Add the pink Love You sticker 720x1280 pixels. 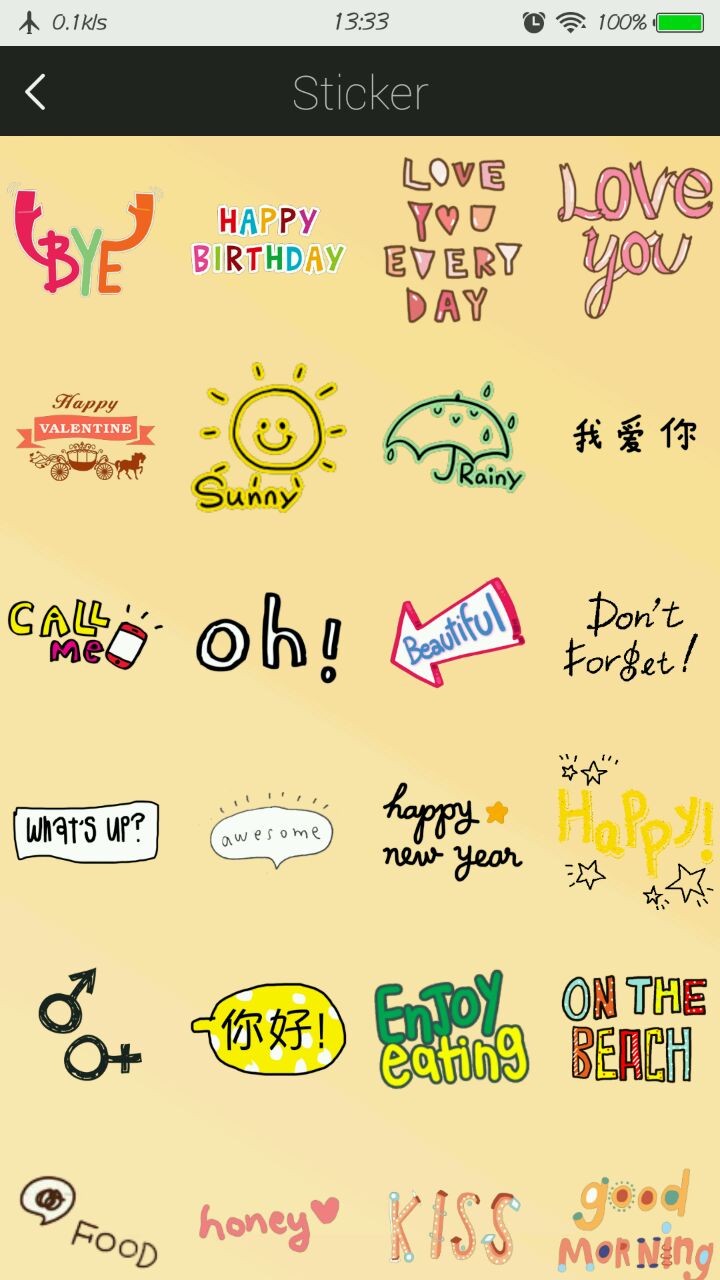tap(634, 240)
